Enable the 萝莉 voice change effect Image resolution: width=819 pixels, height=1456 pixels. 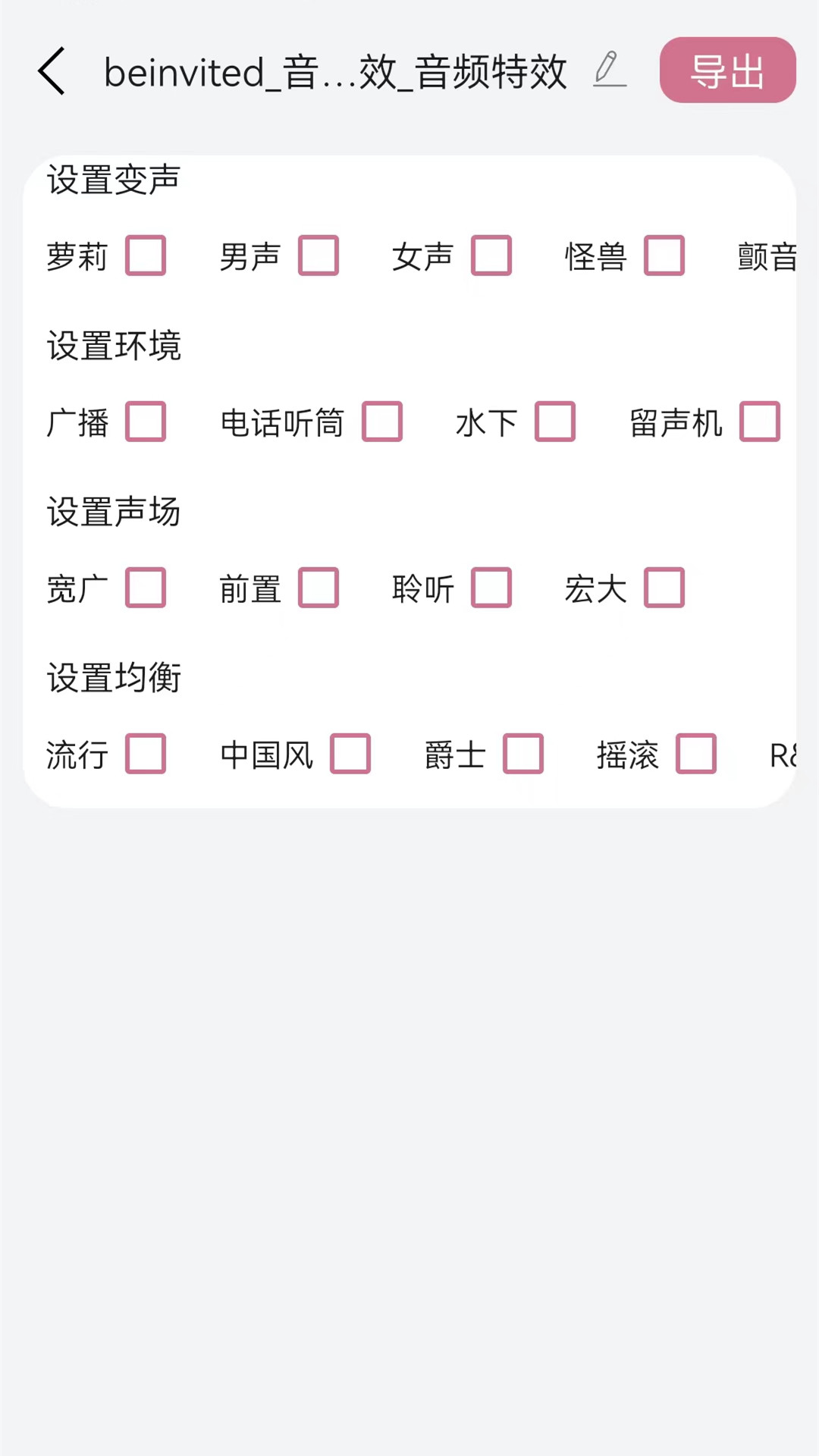click(146, 256)
